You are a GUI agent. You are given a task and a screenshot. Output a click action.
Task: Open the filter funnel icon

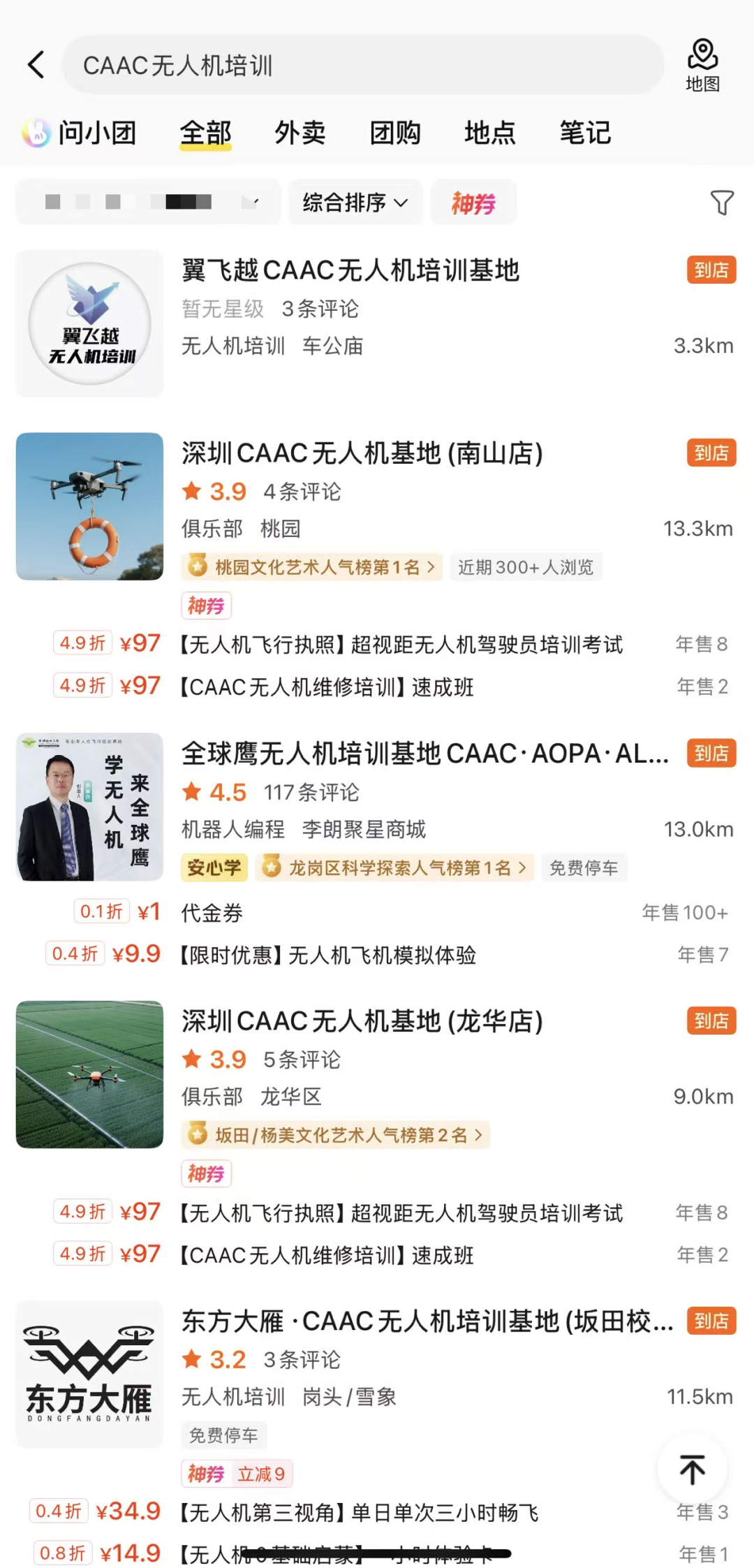tap(722, 203)
